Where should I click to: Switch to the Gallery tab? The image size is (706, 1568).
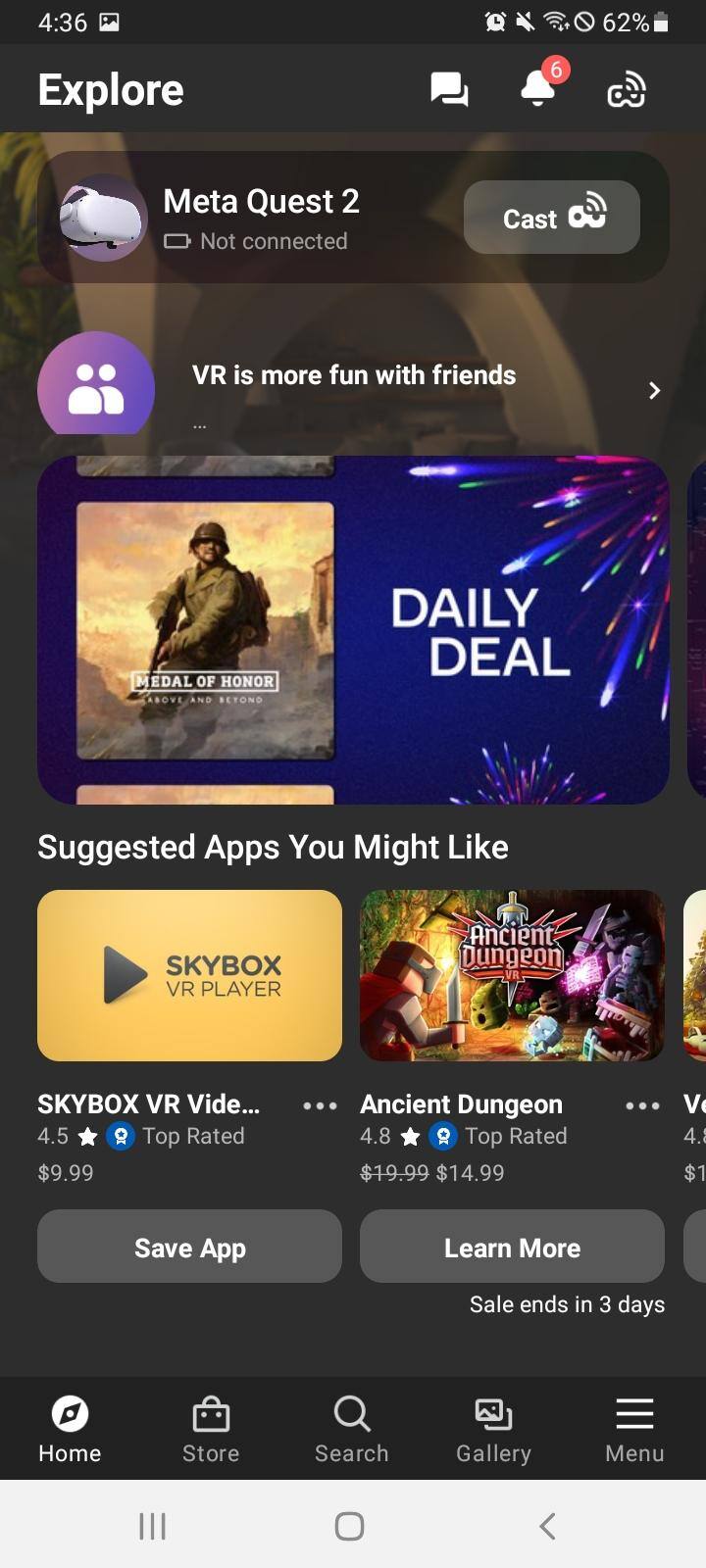click(493, 1429)
